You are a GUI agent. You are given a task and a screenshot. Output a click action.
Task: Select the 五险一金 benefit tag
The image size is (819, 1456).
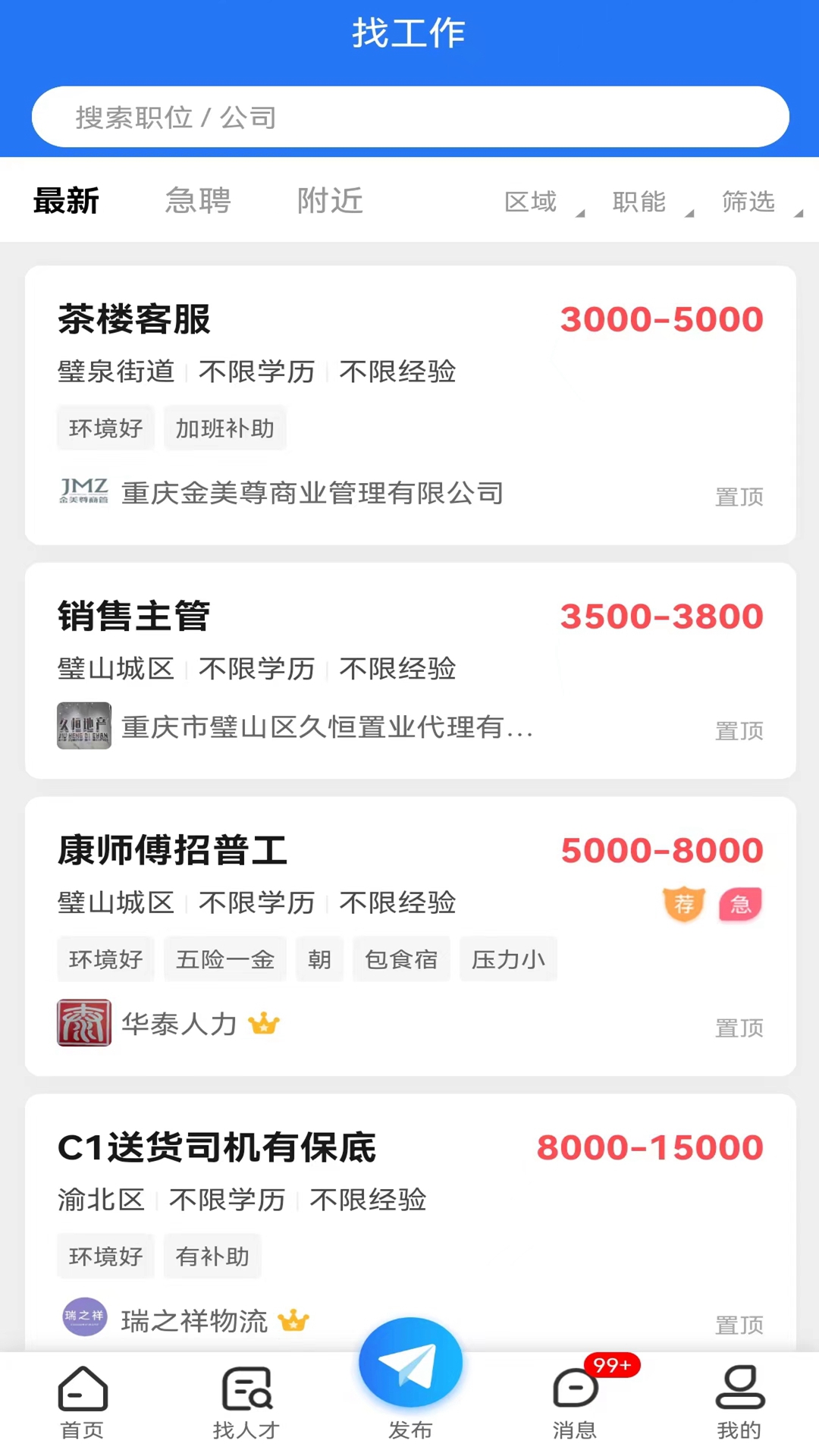click(x=224, y=959)
